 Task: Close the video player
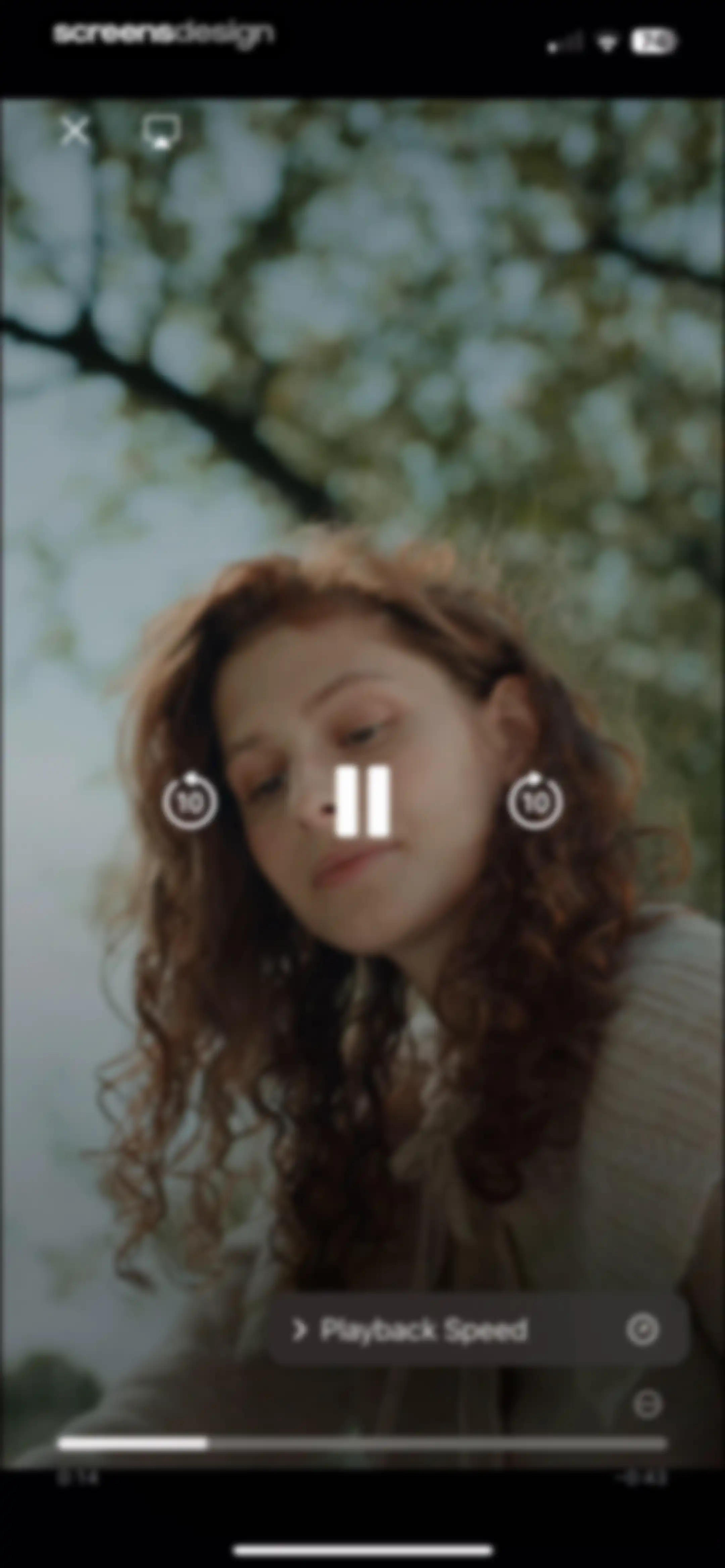[x=75, y=131]
